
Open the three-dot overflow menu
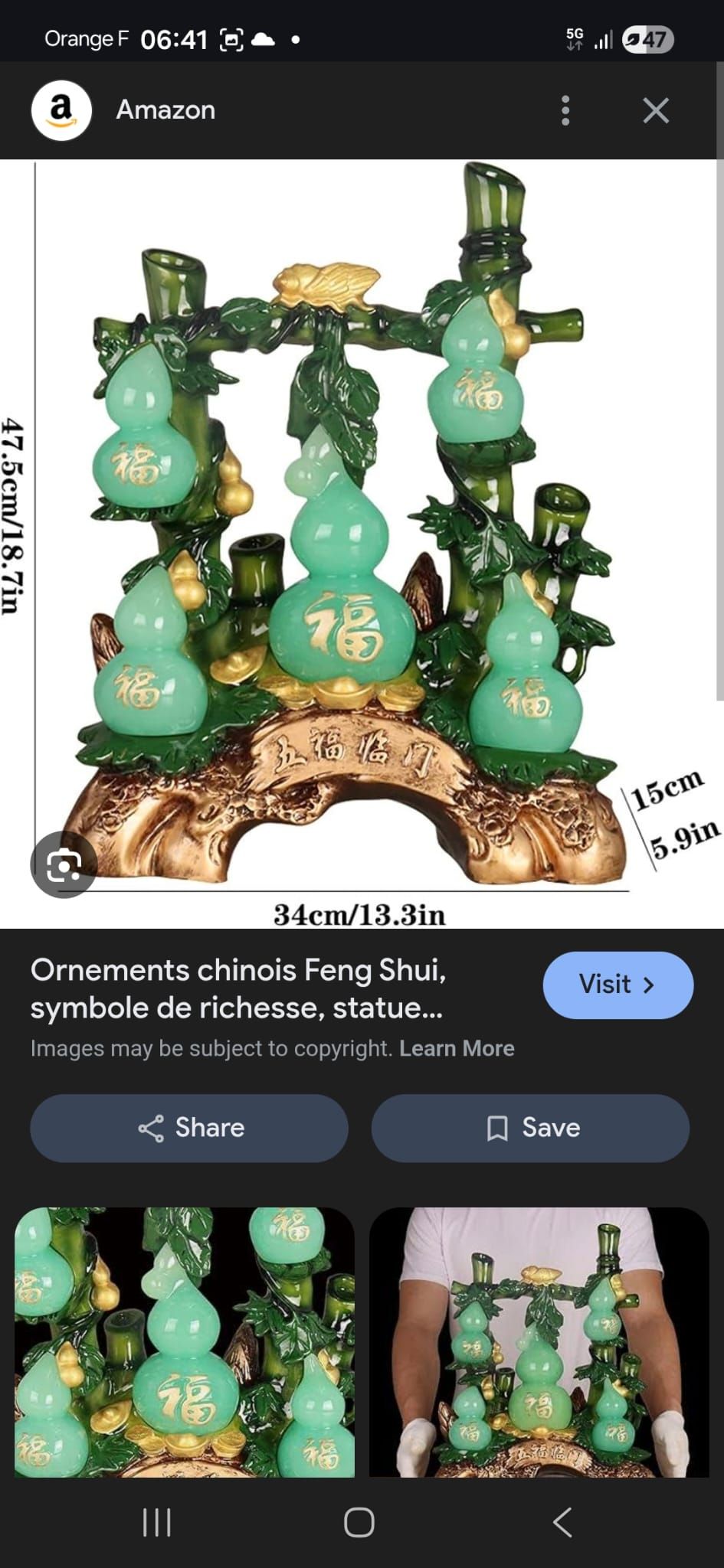(565, 111)
